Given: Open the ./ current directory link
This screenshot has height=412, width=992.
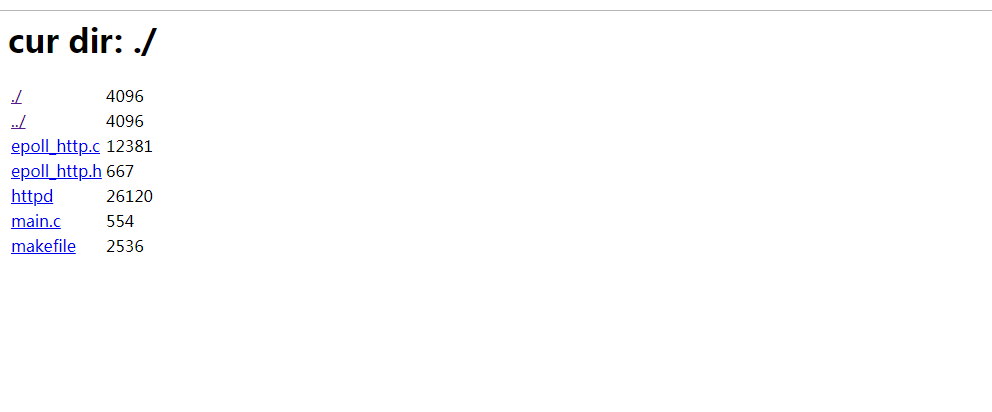Looking at the screenshot, I should (16, 97).
